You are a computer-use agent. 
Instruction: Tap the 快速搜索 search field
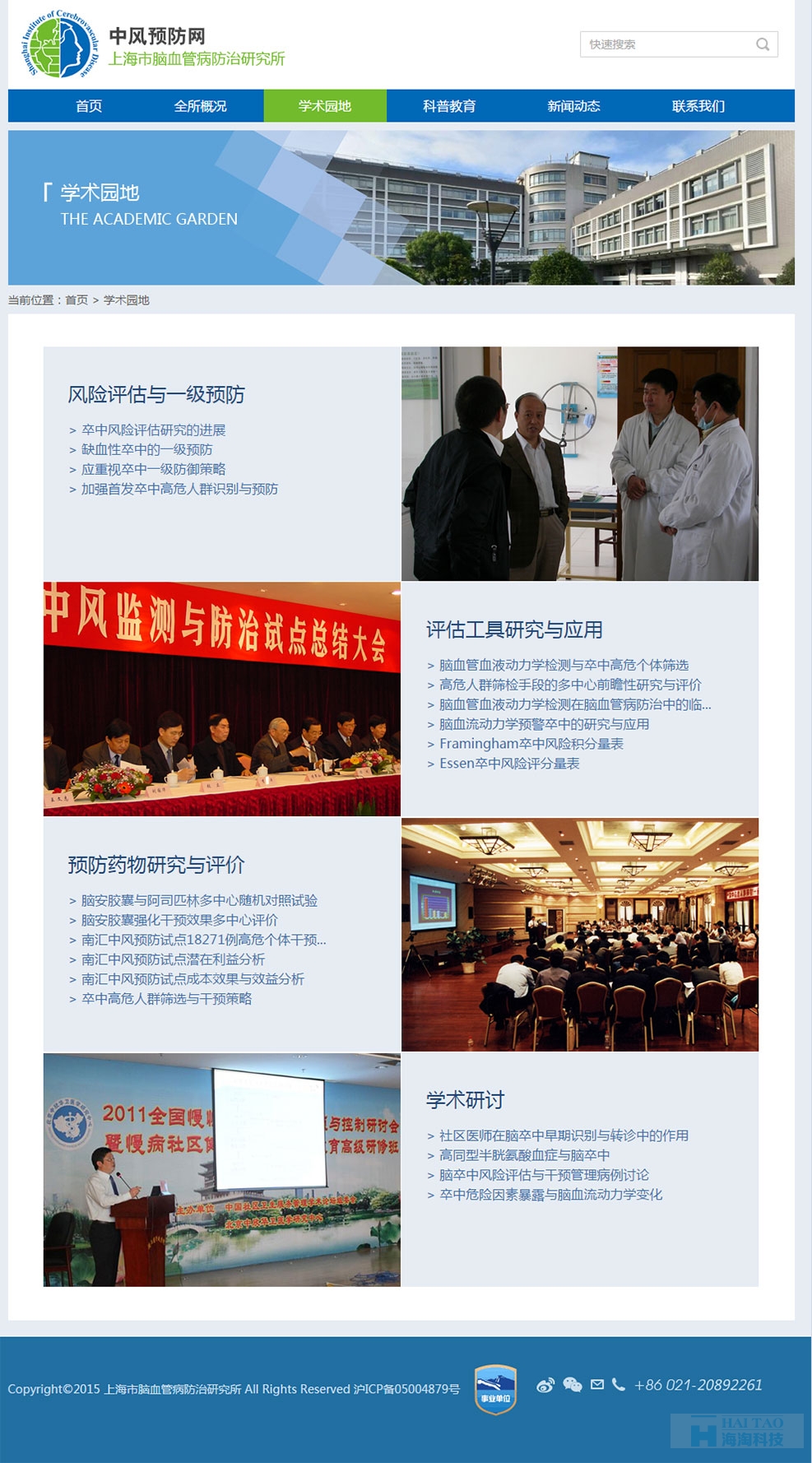pyautogui.click(x=666, y=44)
